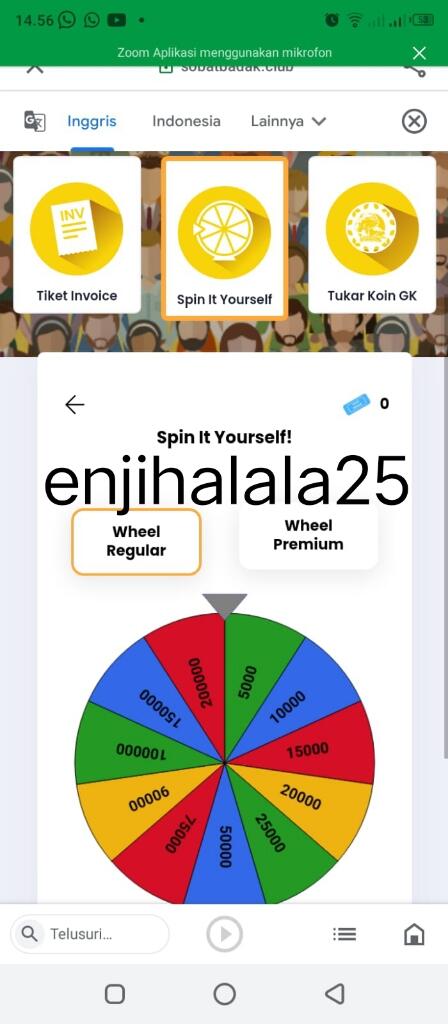Dismiss the Zoom microphone notification banner
This screenshot has height=1024, width=448.
click(419, 53)
